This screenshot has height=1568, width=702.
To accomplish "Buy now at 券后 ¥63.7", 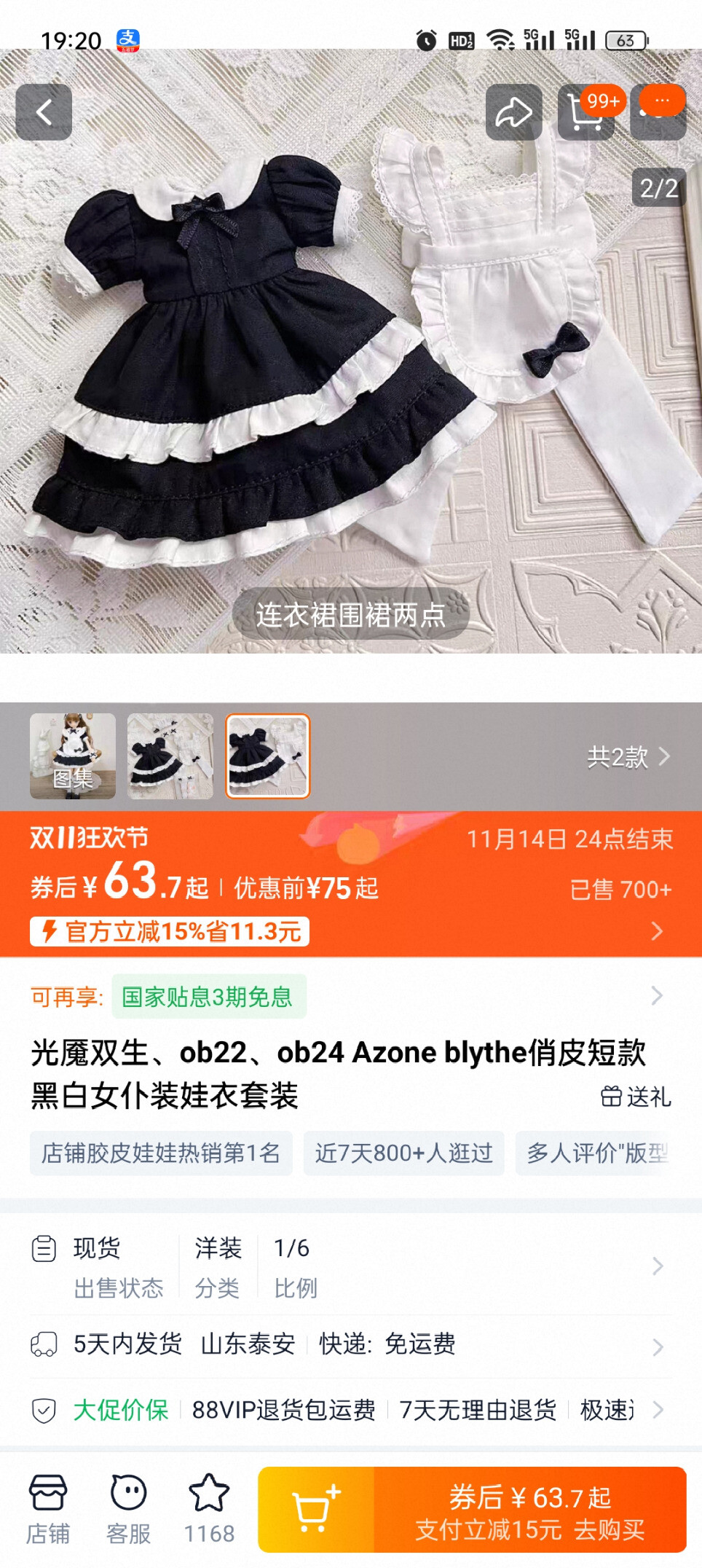I will click(530, 1510).
